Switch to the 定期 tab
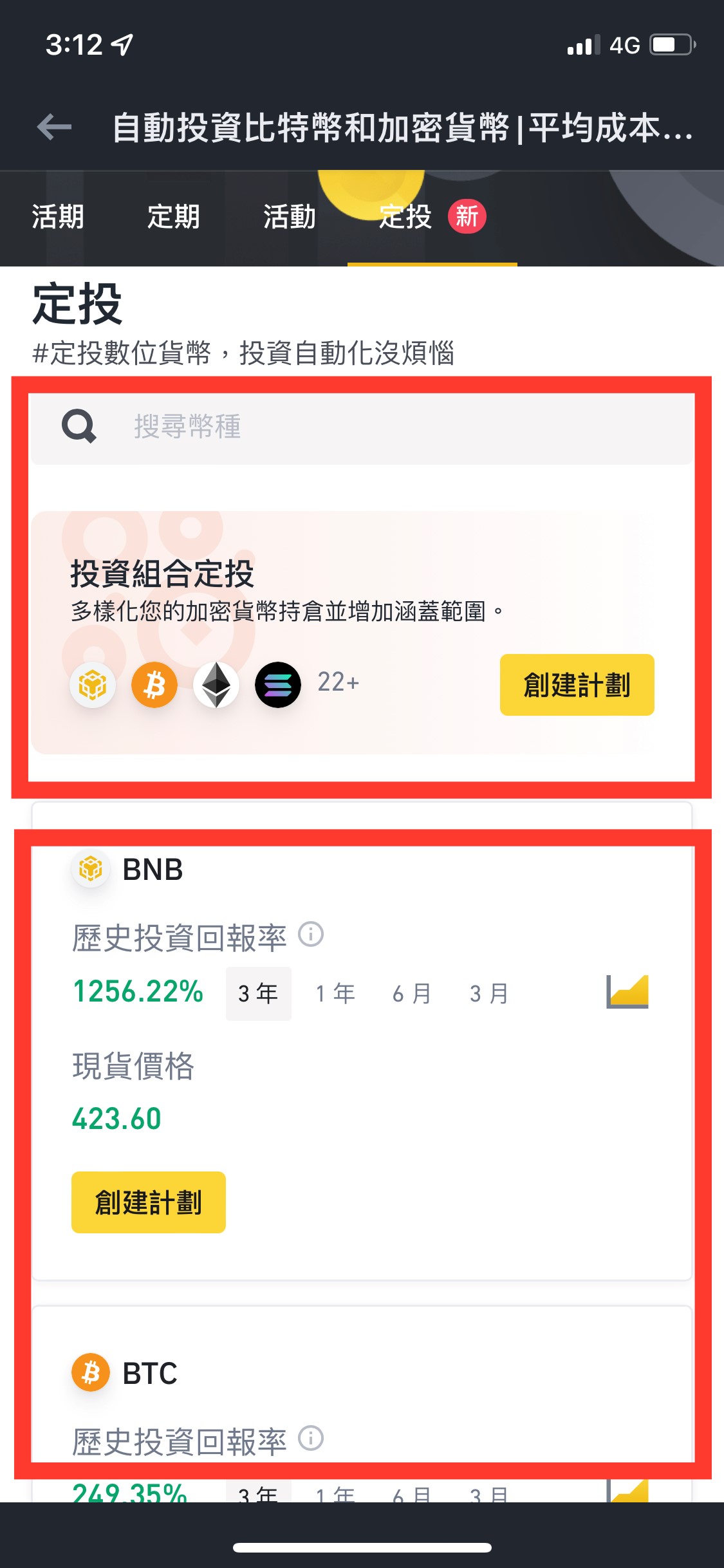This screenshot has width=724, height=1568. (174, 217)
